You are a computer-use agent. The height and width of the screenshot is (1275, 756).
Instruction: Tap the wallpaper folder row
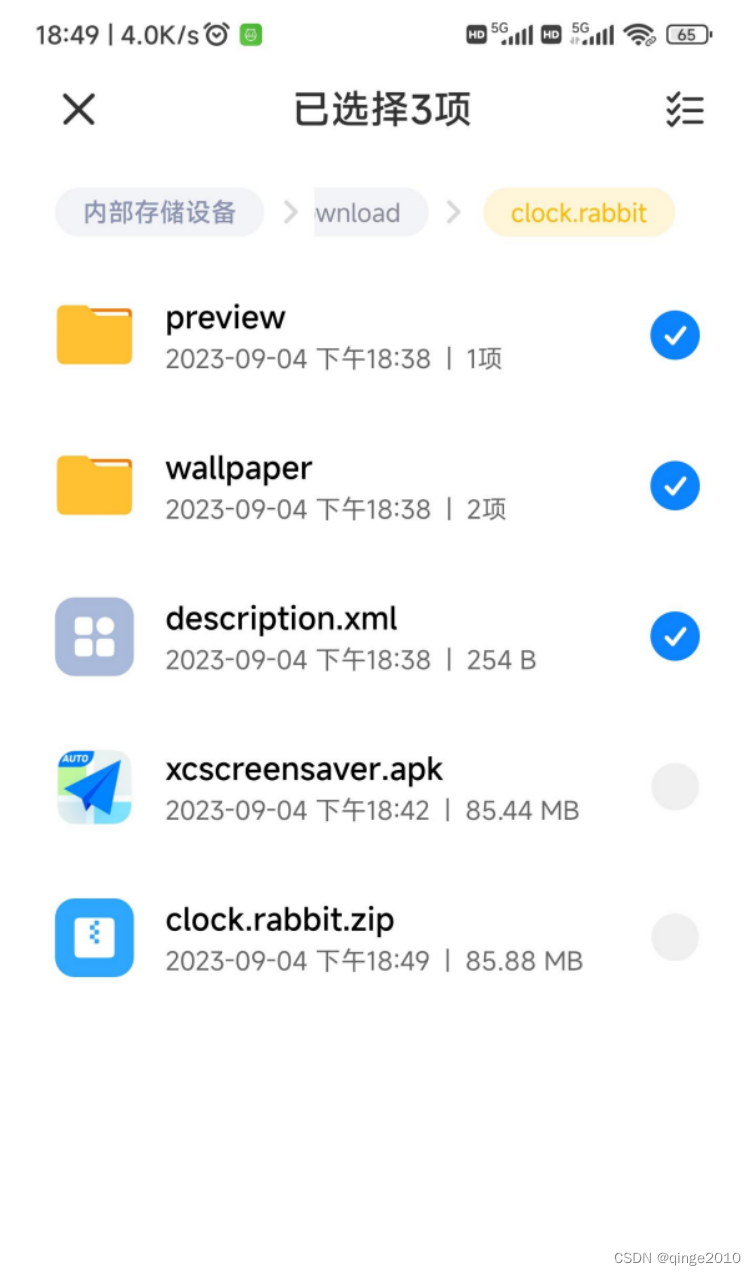pos(378,486)
